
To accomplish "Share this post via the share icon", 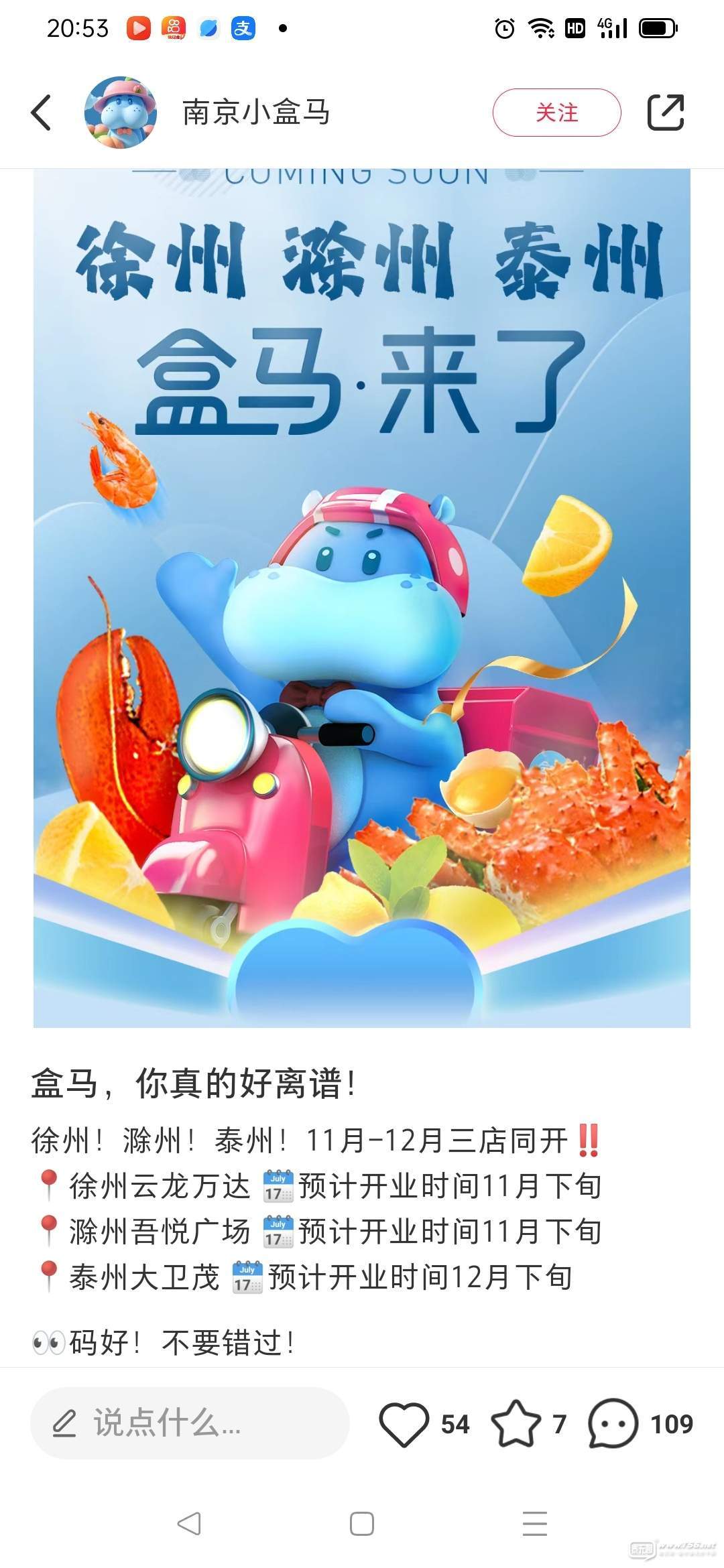I will [x=665, y=112].
